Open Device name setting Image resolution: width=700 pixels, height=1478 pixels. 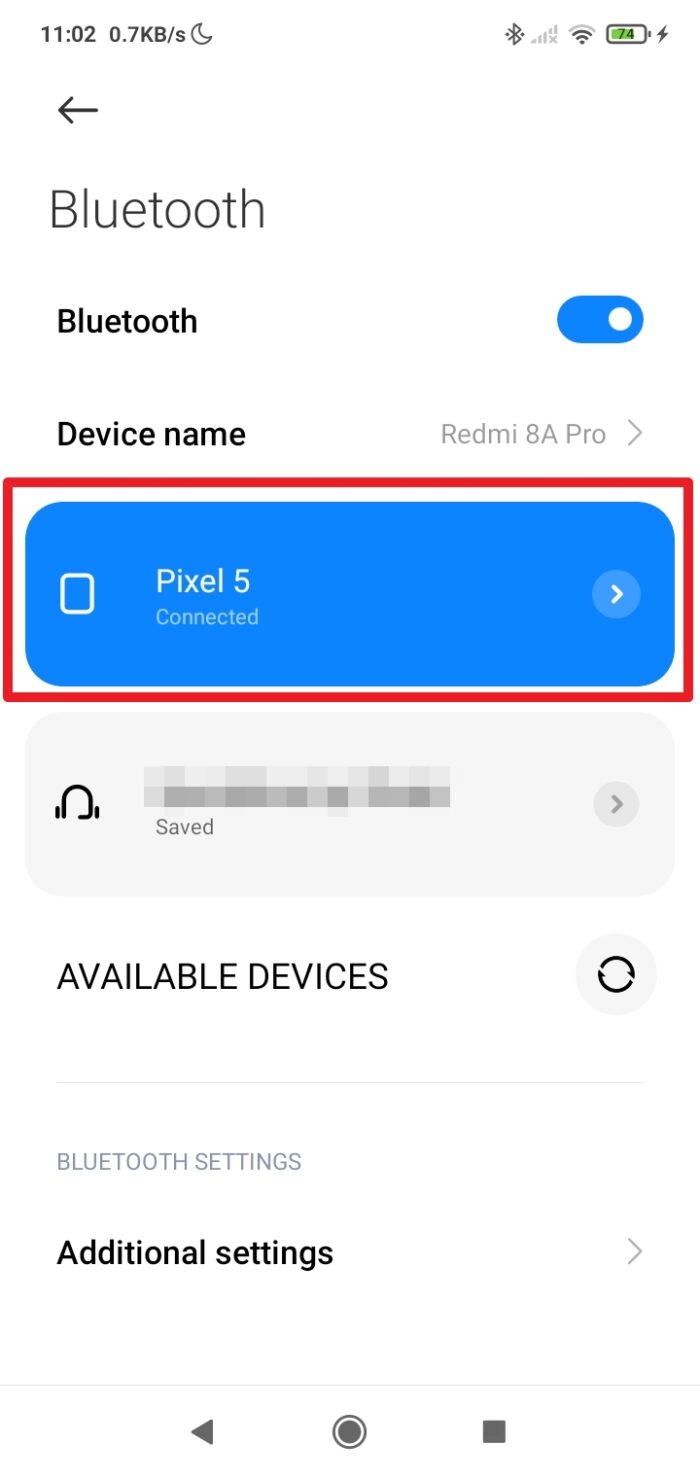coord(350,434)
